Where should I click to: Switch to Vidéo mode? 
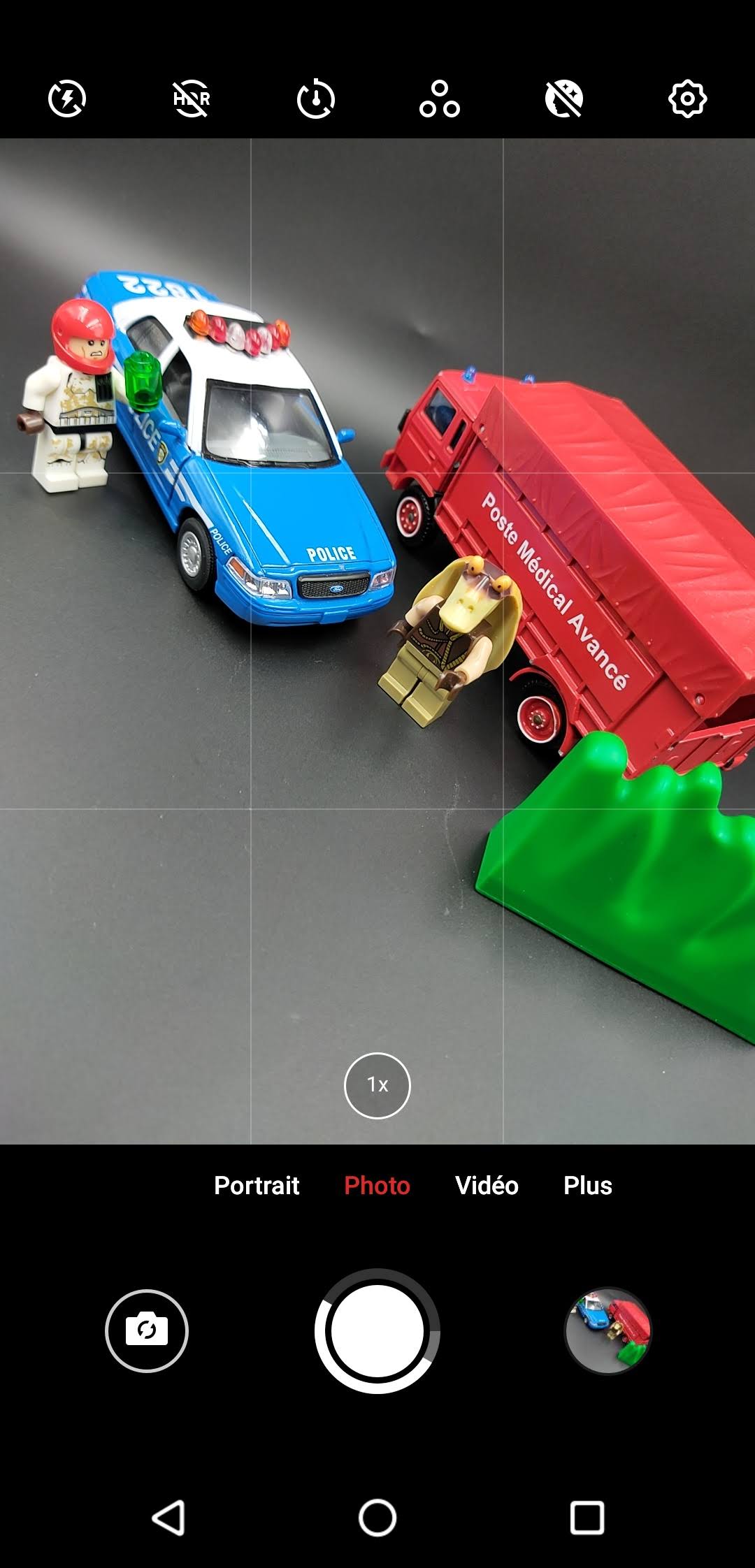487,1186
